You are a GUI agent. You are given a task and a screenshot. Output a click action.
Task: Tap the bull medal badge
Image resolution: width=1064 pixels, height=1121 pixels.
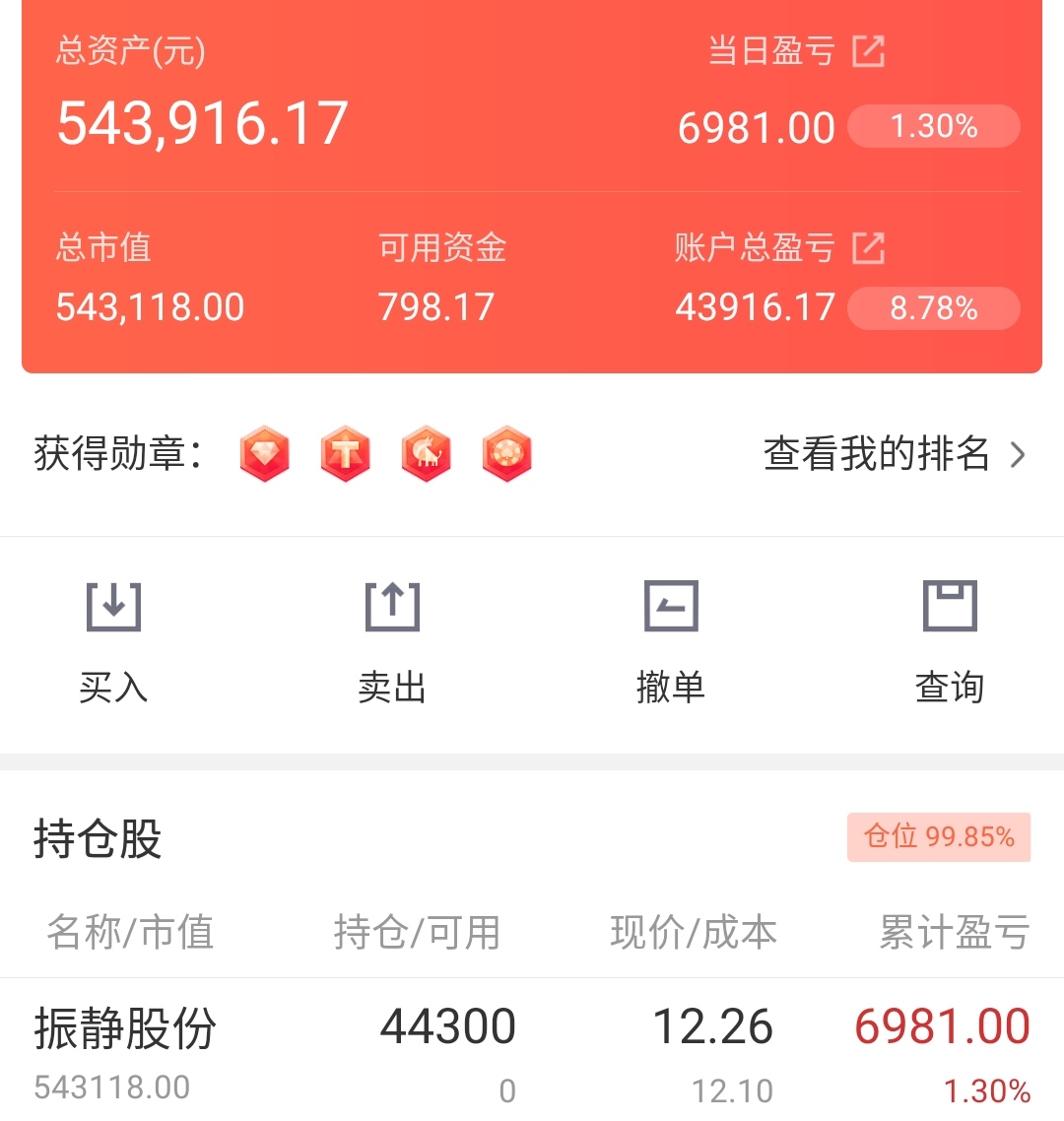tap(426, 454)
